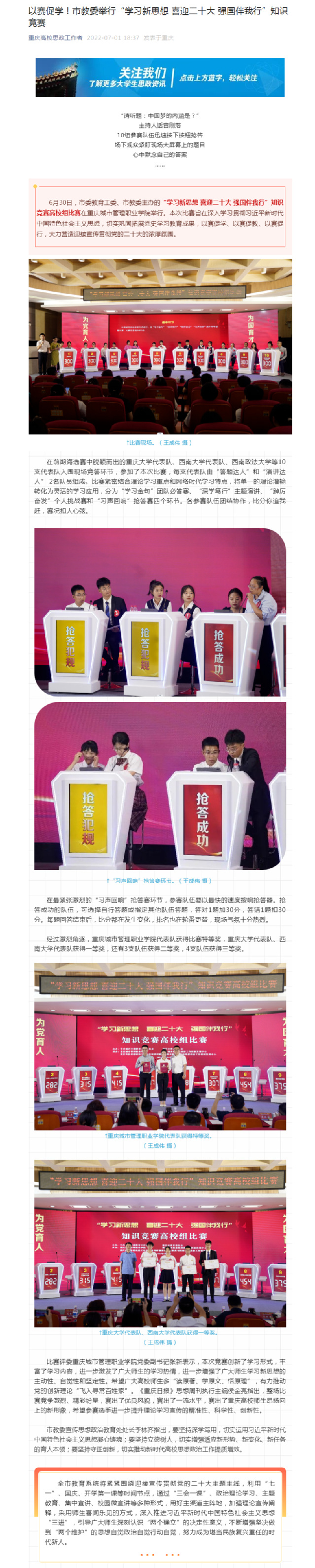The height and width of the screenshot is (1568, 315).
Task: Open the 重庆高校思政工作者 account link
Action: click(x=55, y=38)
